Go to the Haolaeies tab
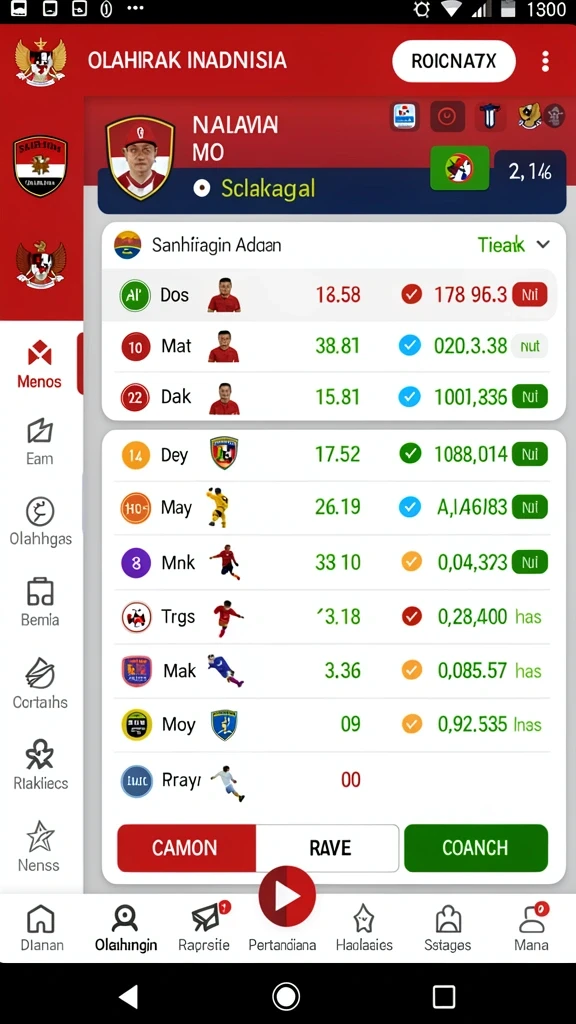Screen dimensions: 576x1024 364,927
